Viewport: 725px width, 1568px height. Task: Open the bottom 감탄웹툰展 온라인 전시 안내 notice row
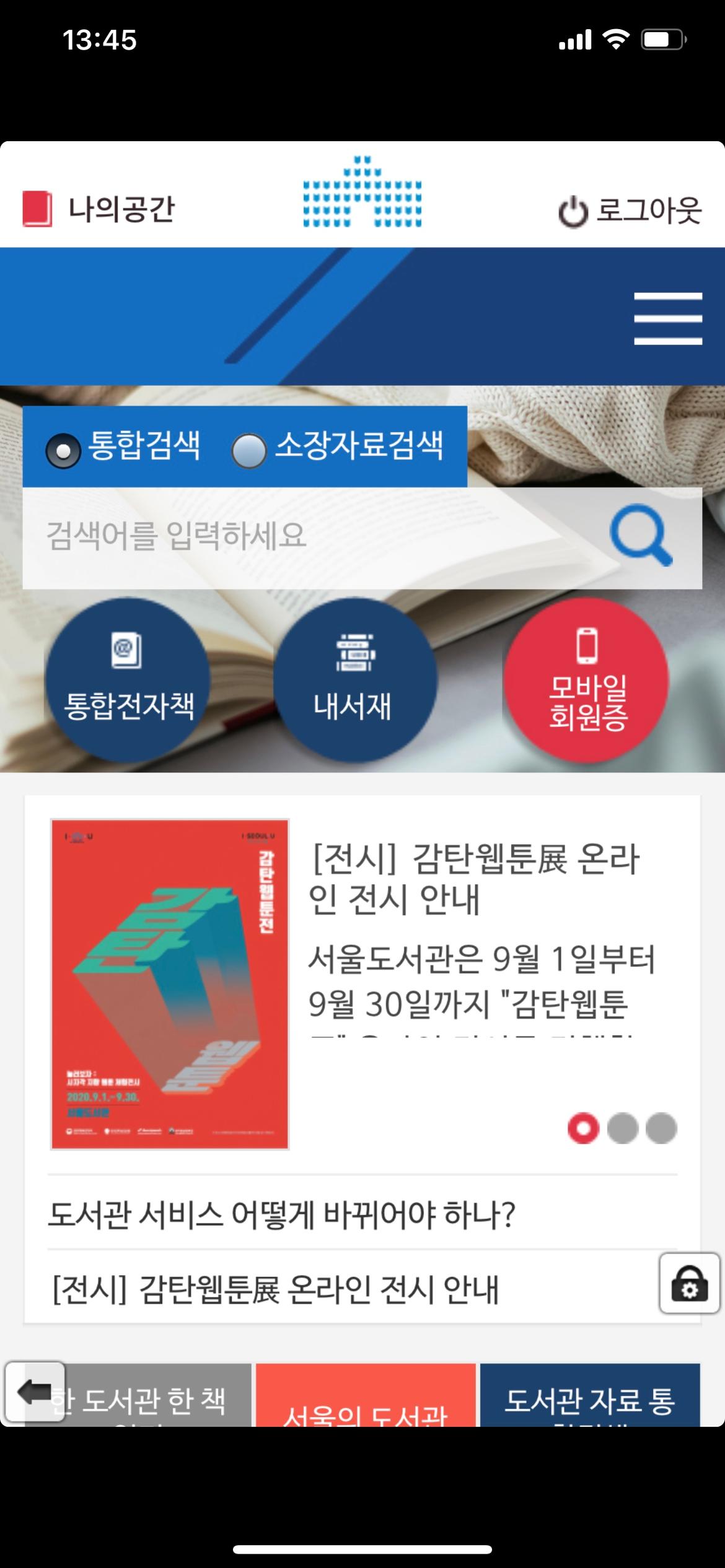(276, 1290)
